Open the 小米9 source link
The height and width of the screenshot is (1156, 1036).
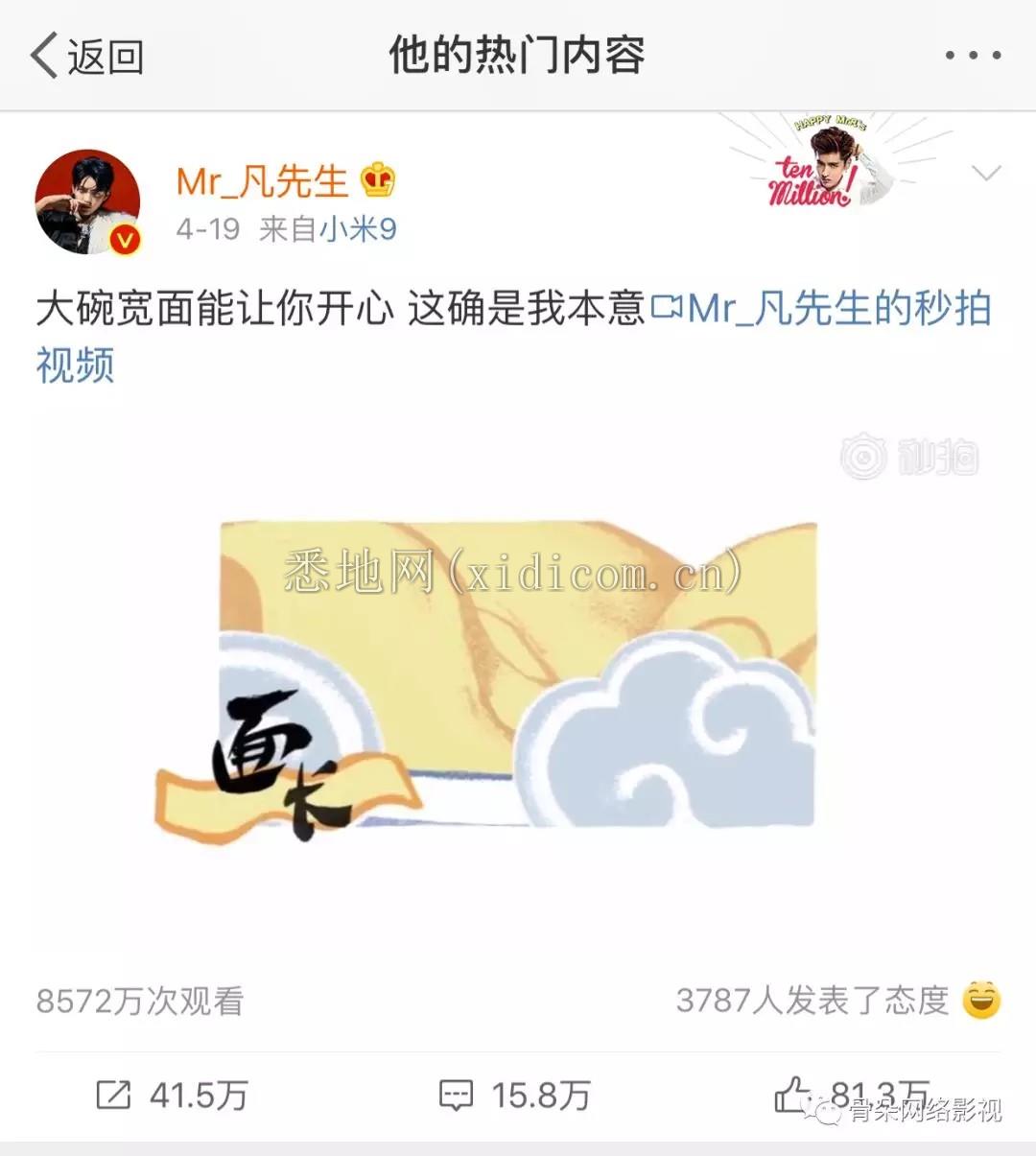[357, 229]
